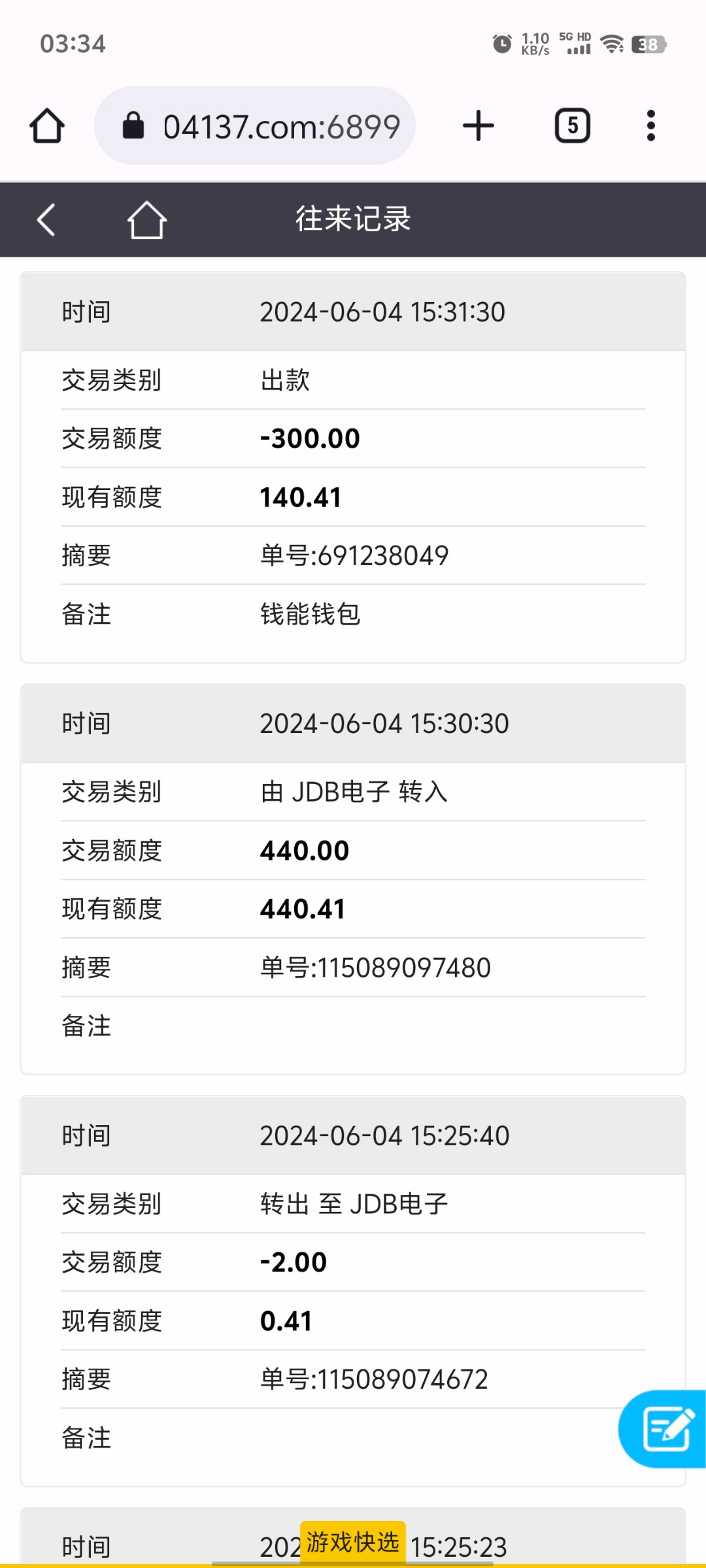Screen dimensions: 706x1568
Task: Show the tab switcher with 5 tabs
Action: pyautogui.click(x=572, y=125)
